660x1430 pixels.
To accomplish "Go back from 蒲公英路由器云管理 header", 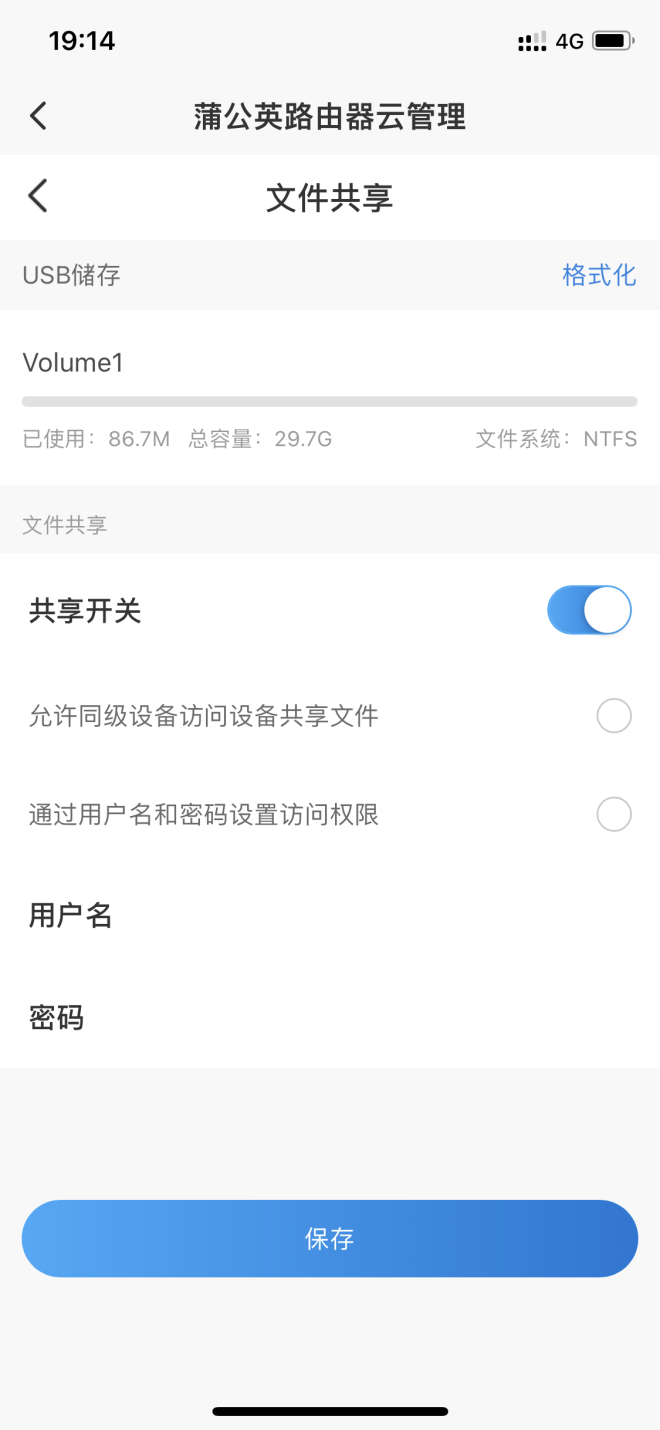I will [x=38, y=116].
